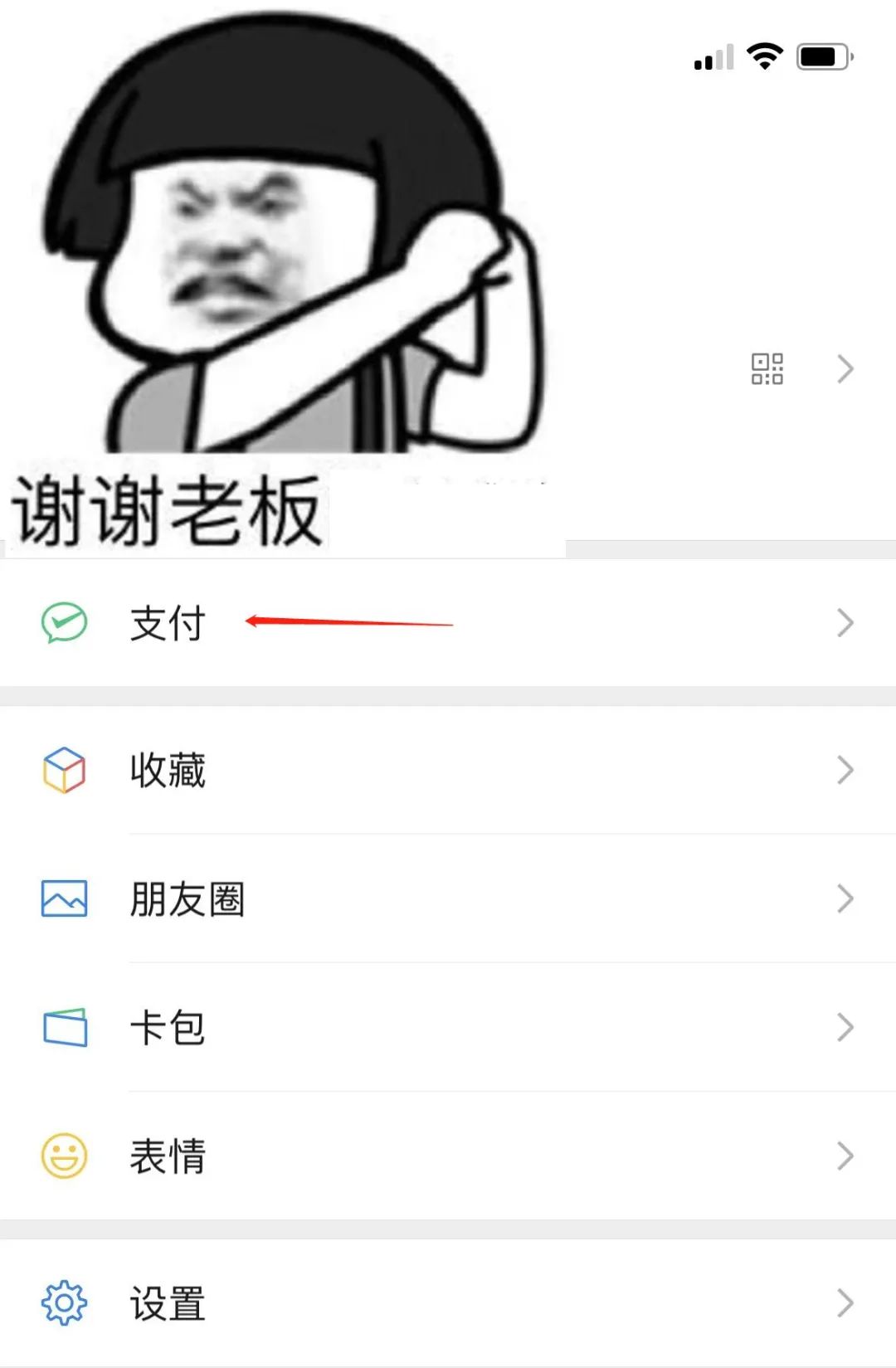Open the 支付 (Pay) green icon

pyautogui.click(x=62, y=622)
